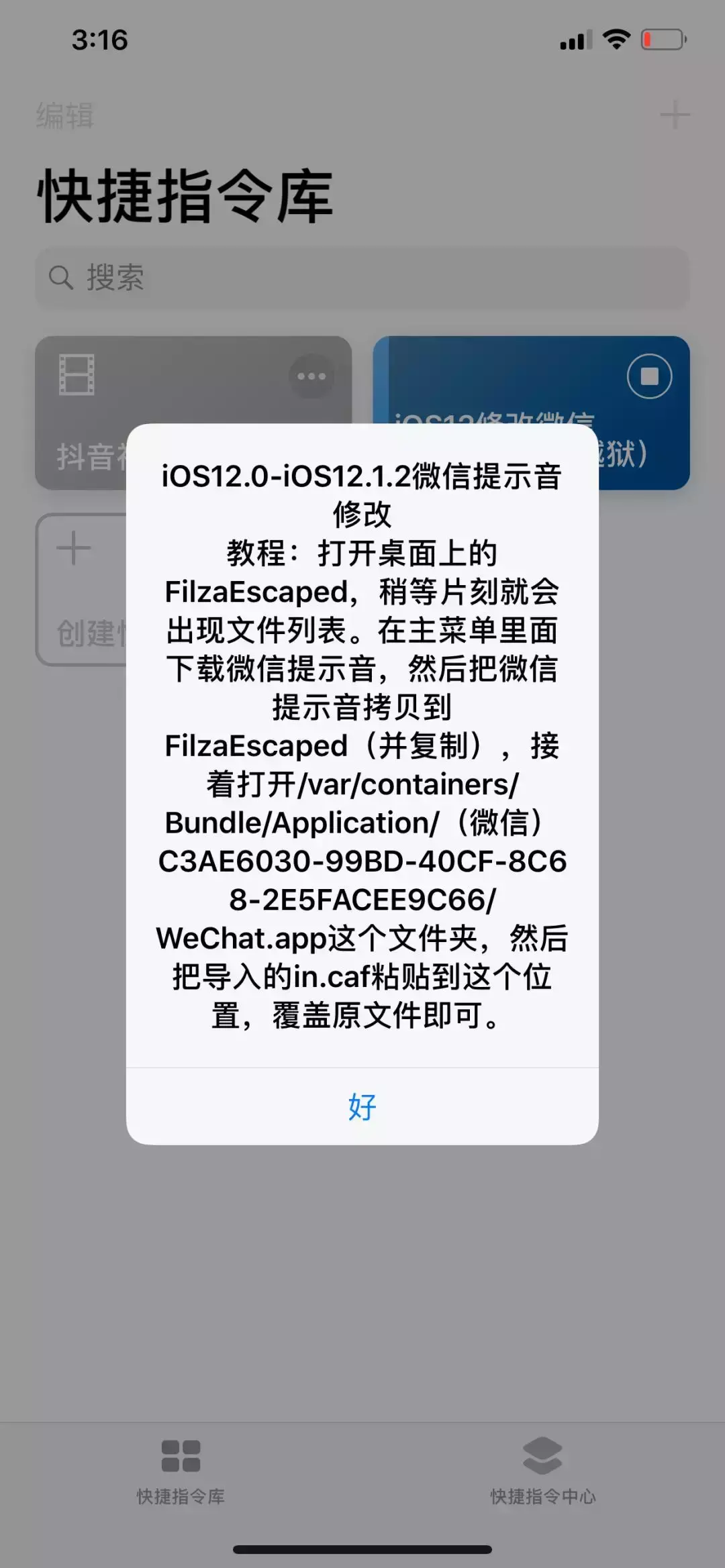Tap the create shortcut card
This screenshot has height=1568, width=725.
[81, 589]
